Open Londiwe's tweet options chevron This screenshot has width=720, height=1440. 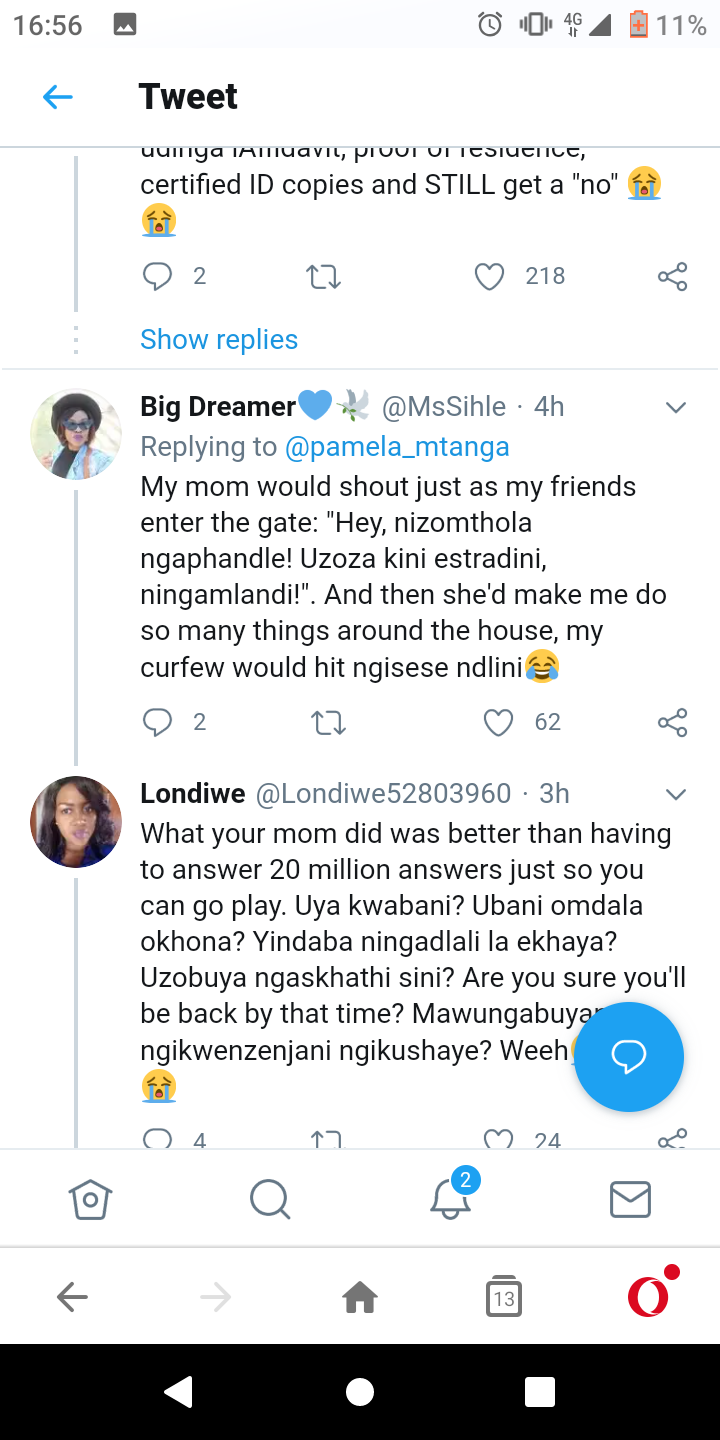(676, 794)
